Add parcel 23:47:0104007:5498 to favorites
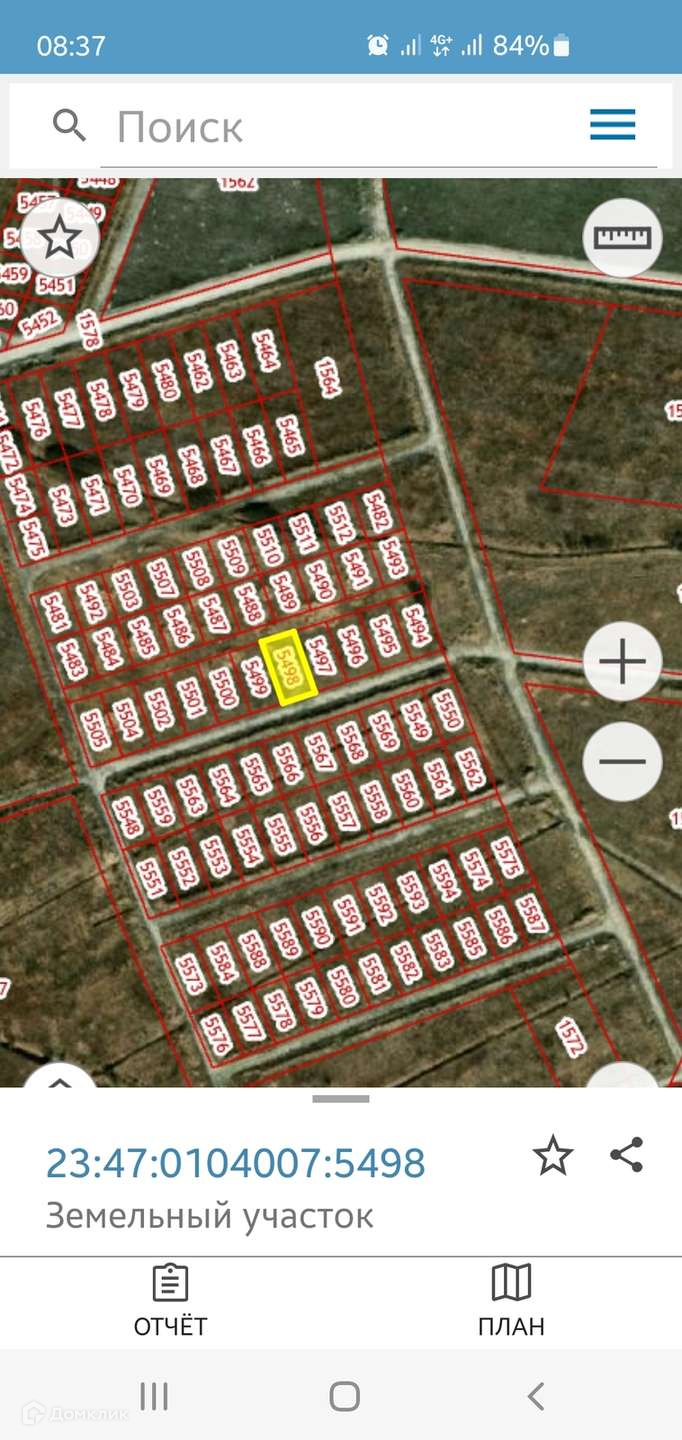The height and width of the screenshot is (1440, 682). tap(552, 1156)
